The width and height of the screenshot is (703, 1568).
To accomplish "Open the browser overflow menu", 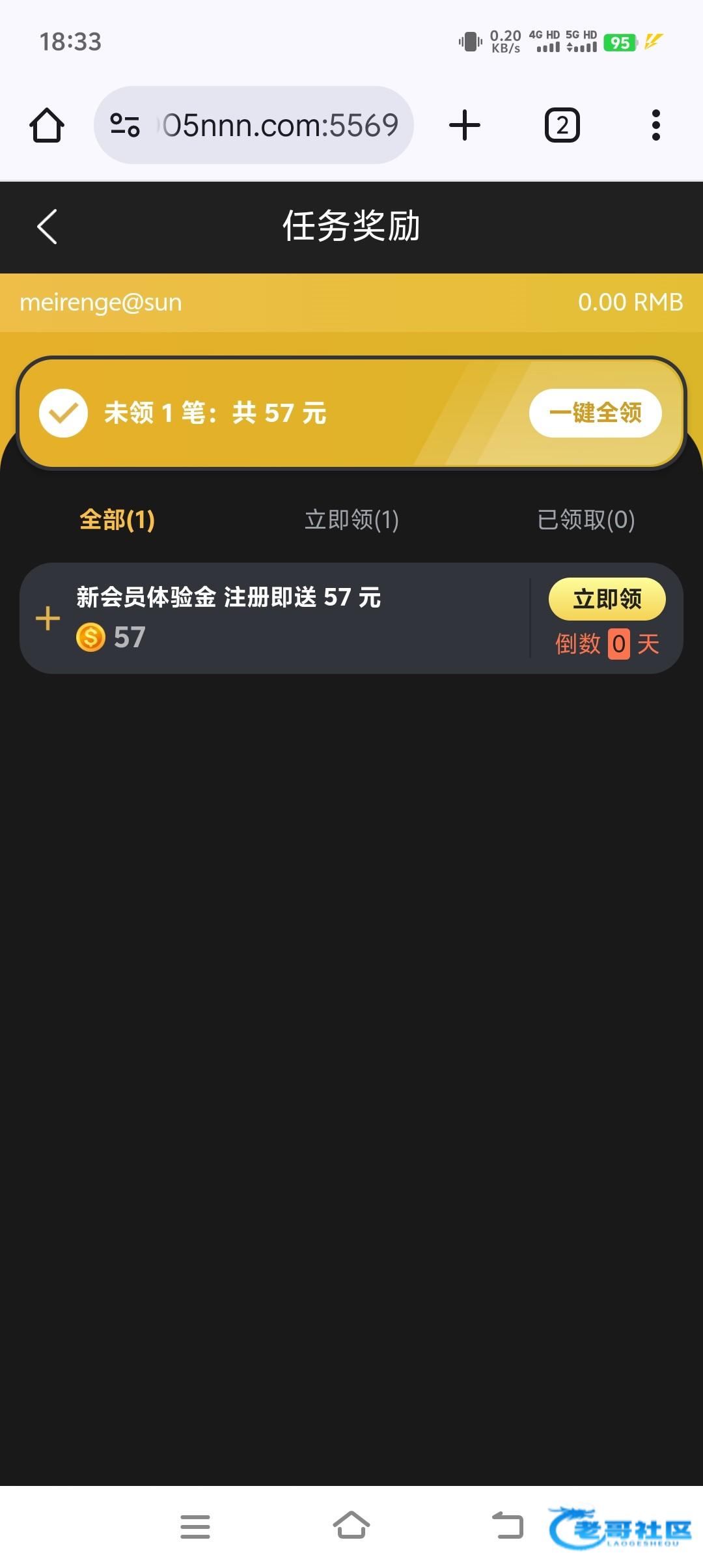I will [656, 125].
